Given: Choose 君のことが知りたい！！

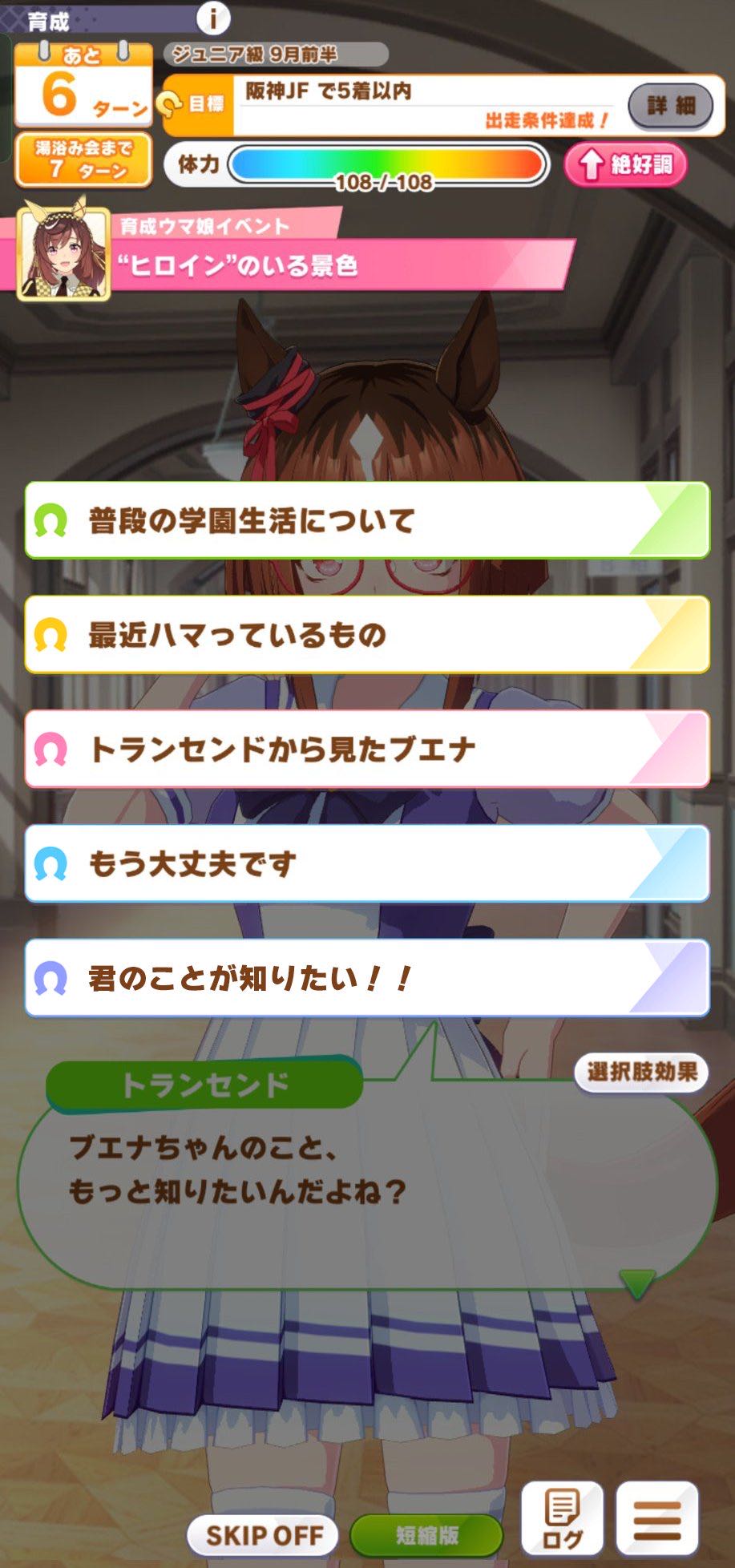Looking at the screenshot, I should coord(367,979).
